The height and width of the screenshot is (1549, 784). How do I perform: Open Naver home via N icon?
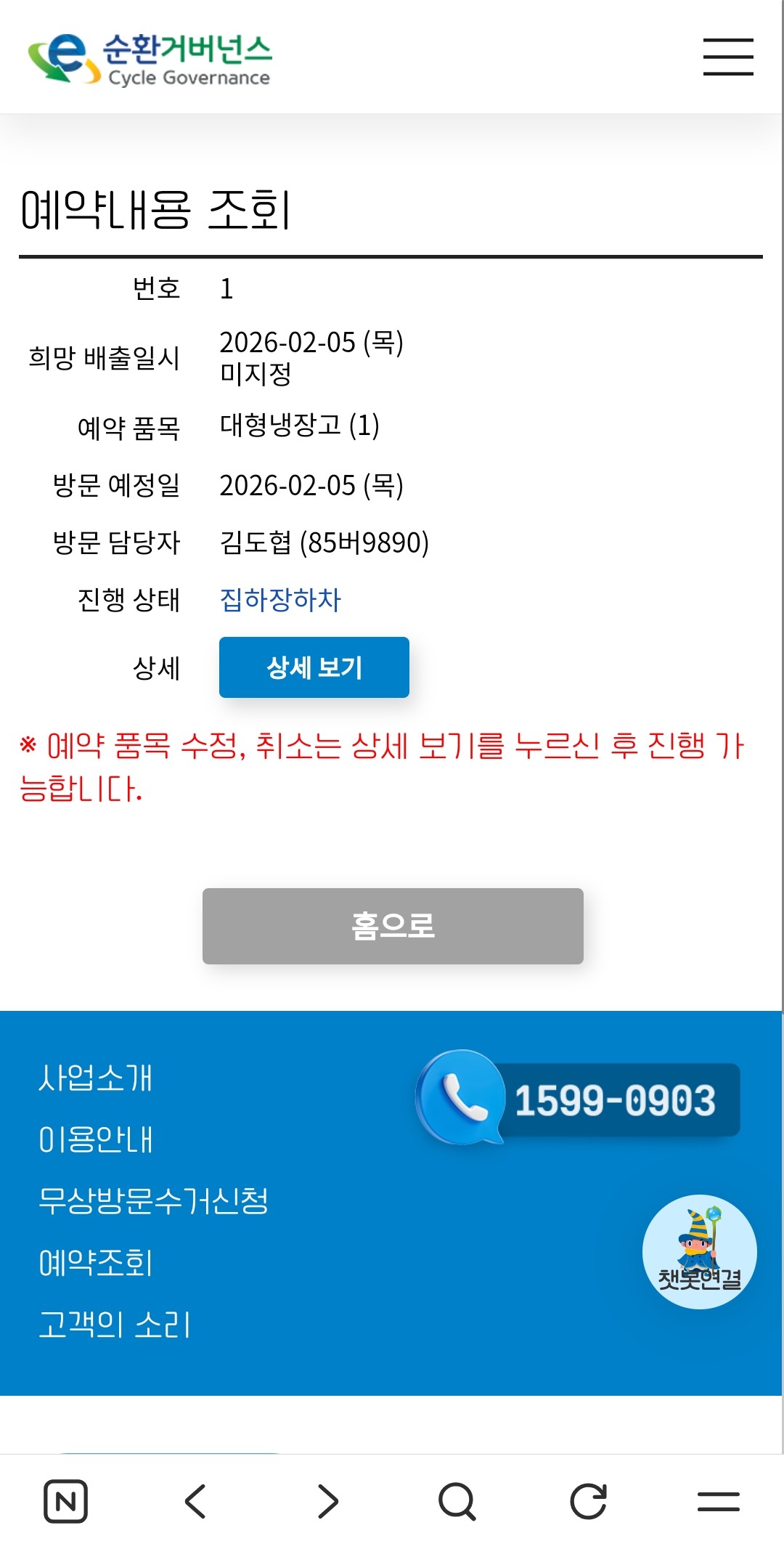[65, 1501]
